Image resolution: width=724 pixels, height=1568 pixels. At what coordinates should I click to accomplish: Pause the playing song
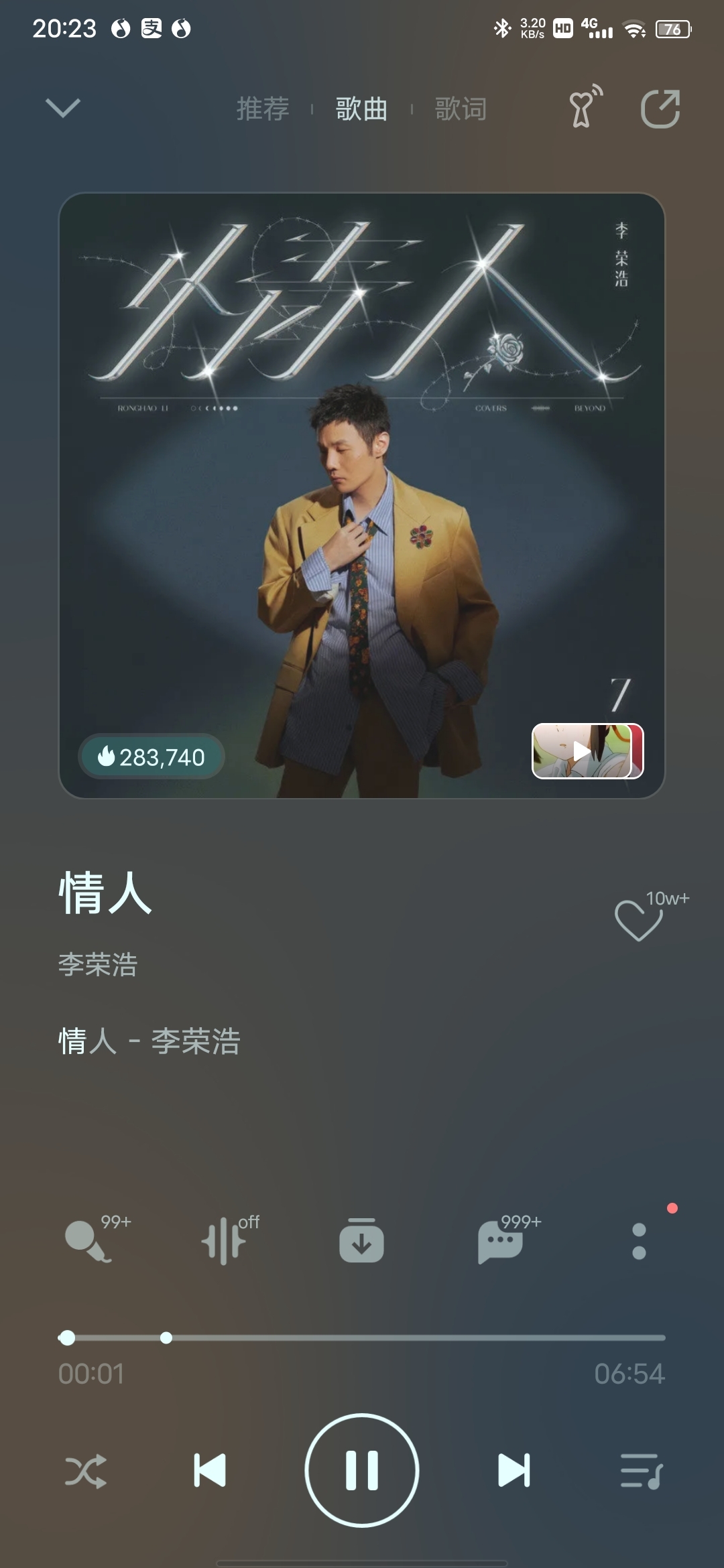pos(362,1470)
